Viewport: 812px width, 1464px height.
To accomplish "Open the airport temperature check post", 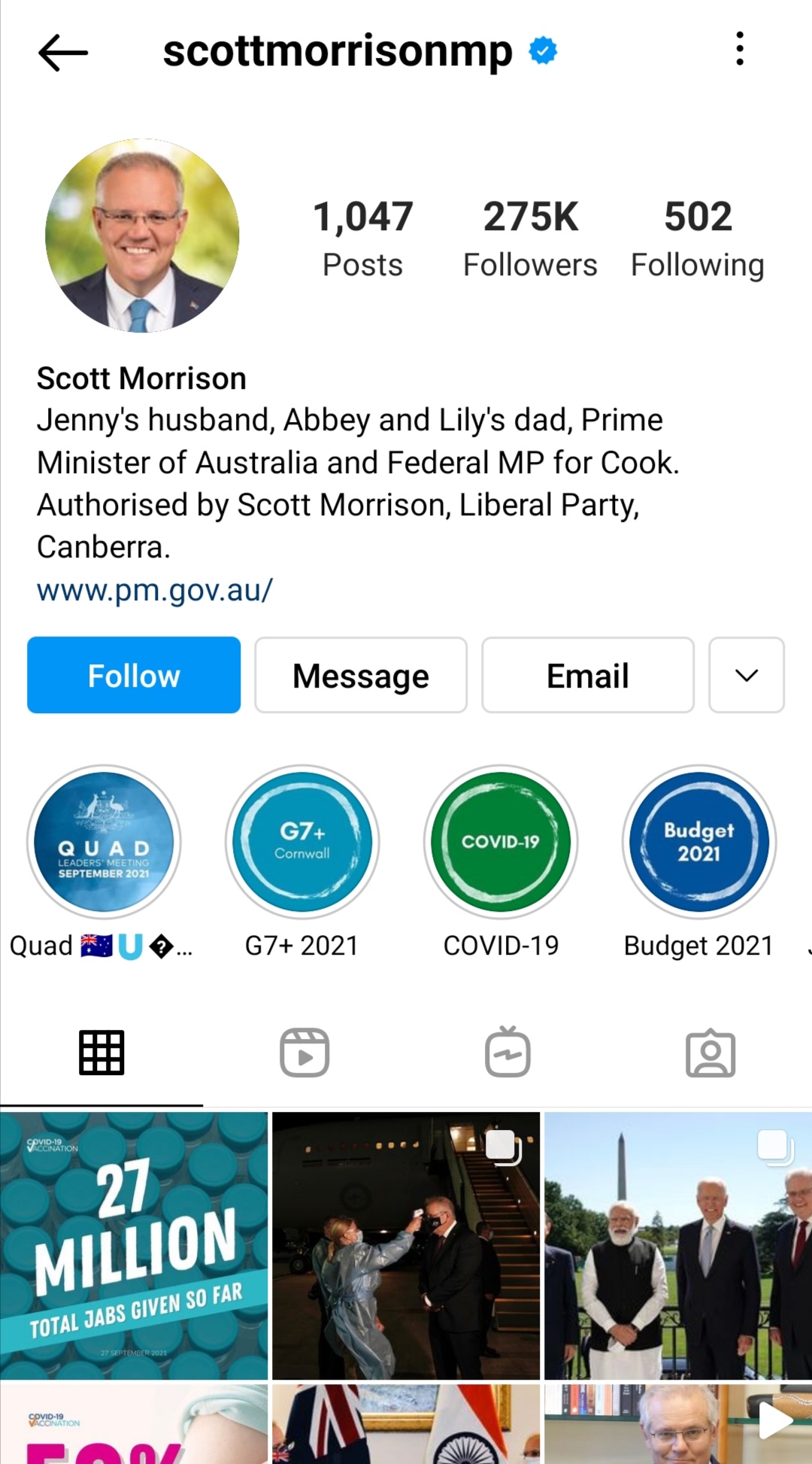I will pos(406,1245).
